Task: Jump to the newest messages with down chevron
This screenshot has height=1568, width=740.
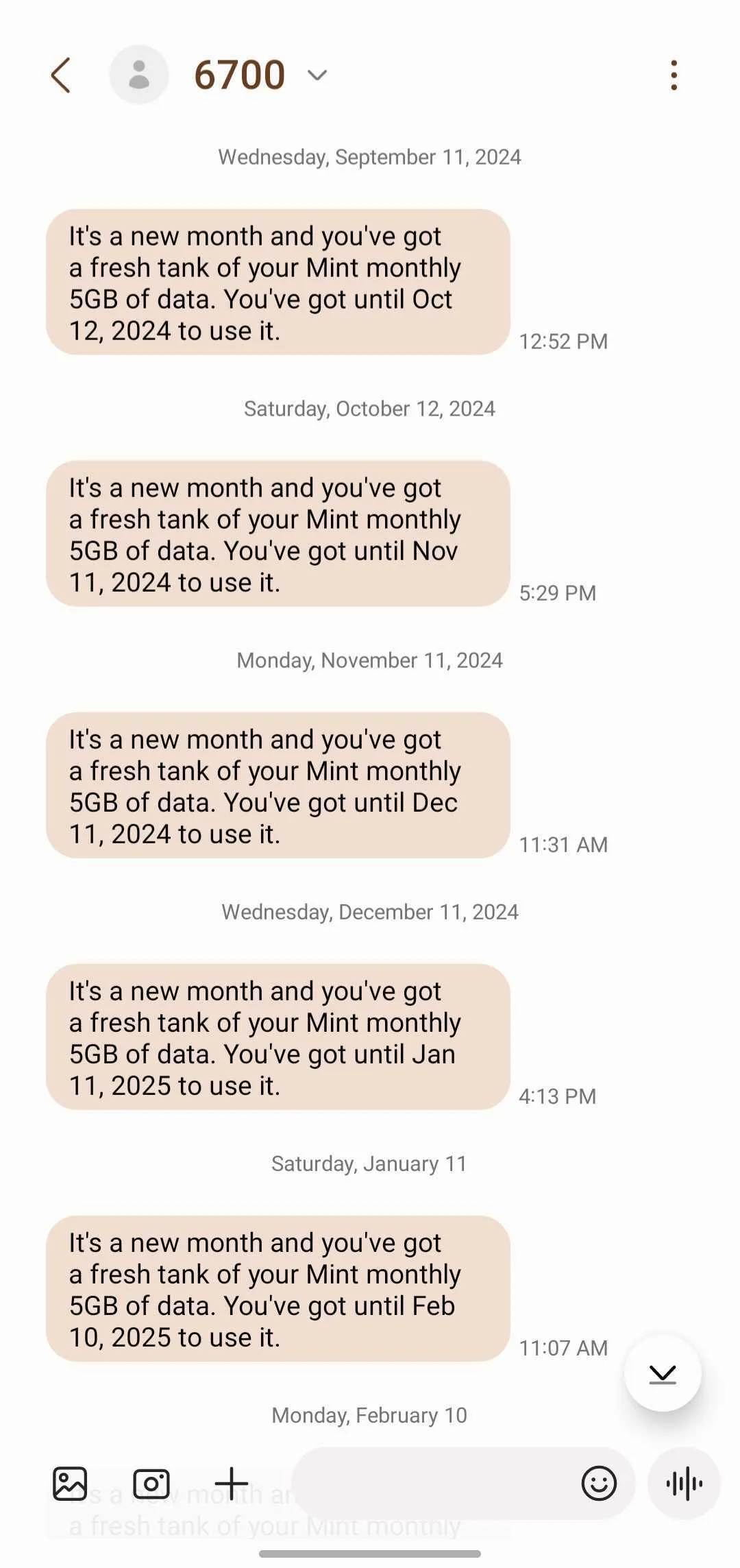Action: (x=661, y=1373)
